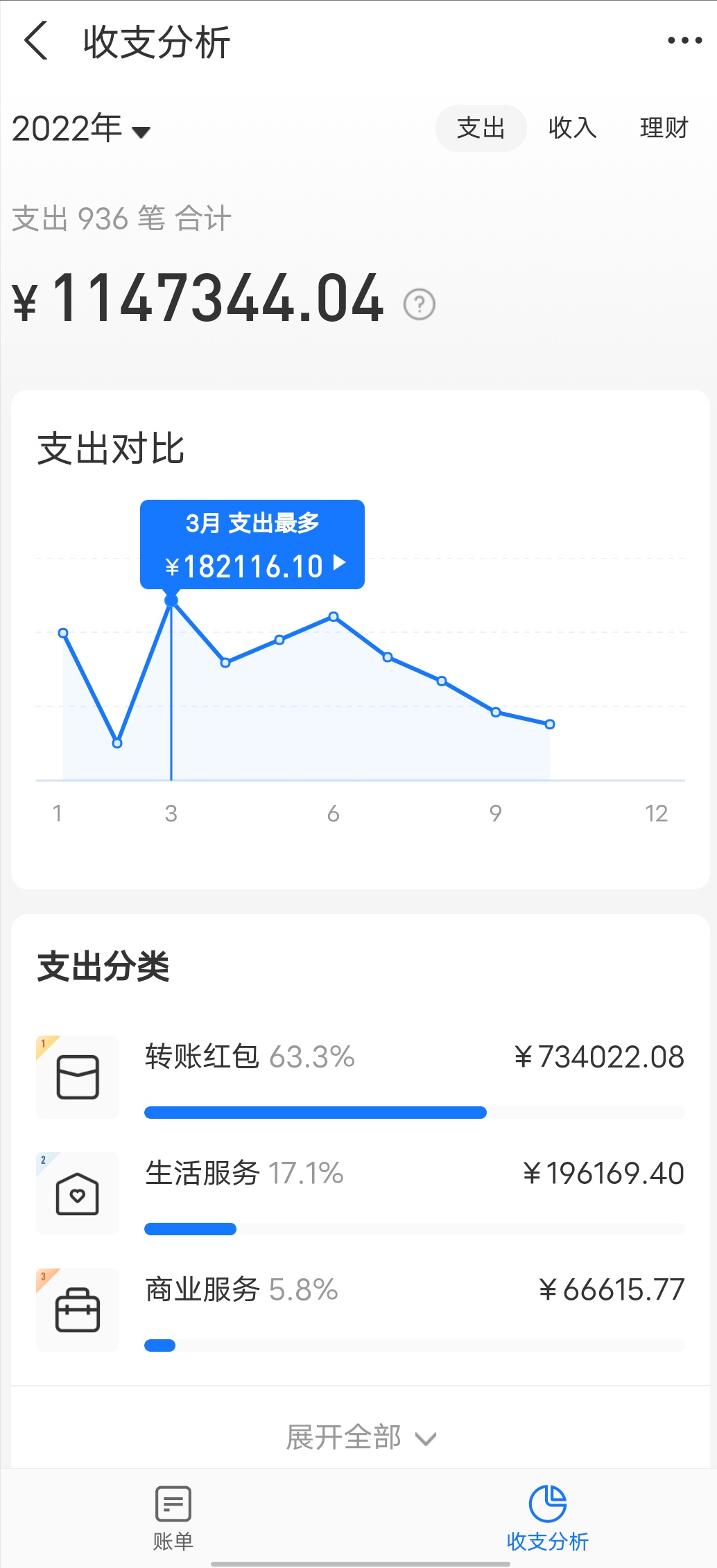This screenshot has width=717, height=1568.
Task: Open the 2022年 year dropdown
Action: pos(81,129)
